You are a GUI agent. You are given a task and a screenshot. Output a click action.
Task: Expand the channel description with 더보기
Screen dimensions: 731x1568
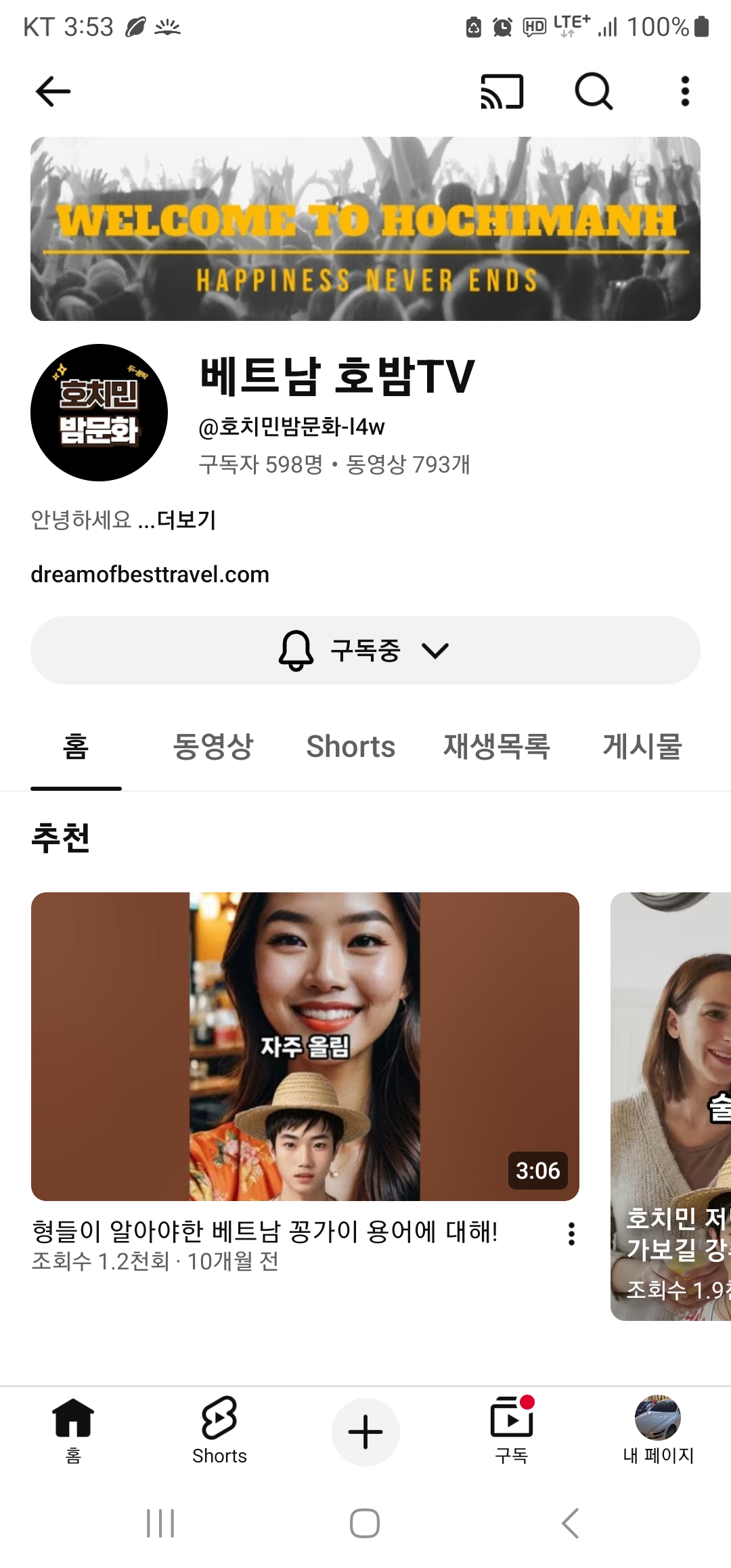(x=186, y=520)
